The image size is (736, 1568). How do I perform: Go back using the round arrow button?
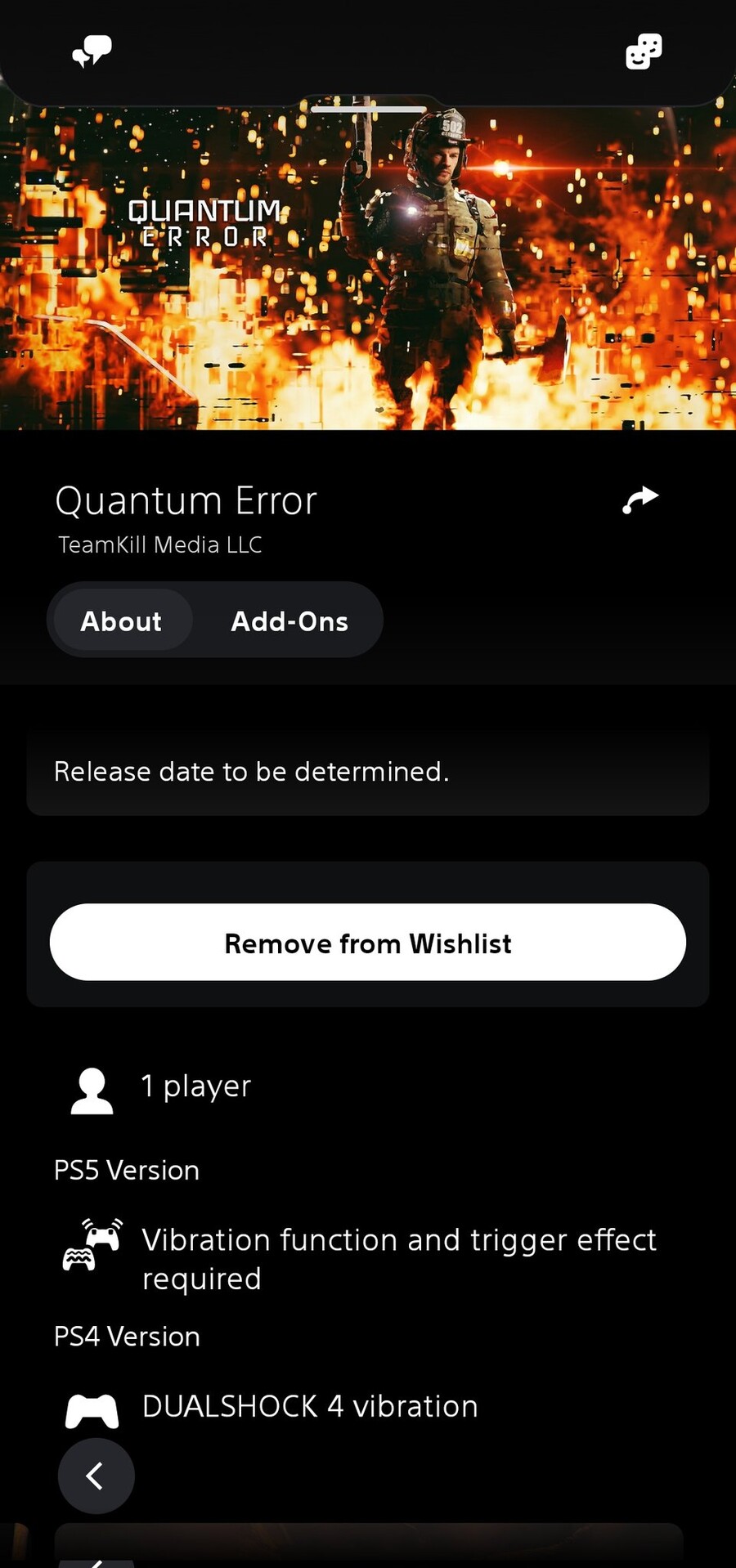[96, 1476]
